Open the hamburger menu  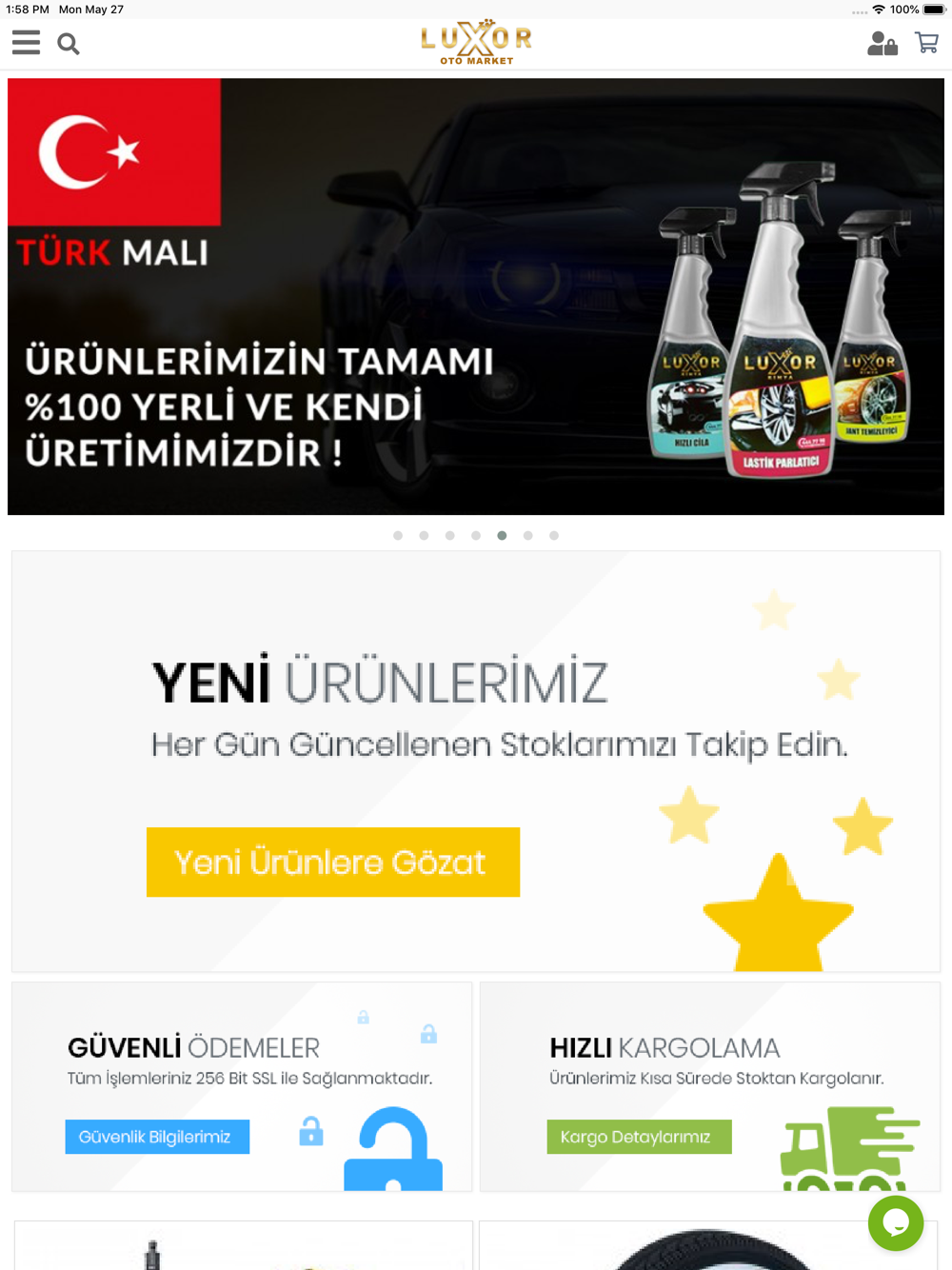[26, 43]
